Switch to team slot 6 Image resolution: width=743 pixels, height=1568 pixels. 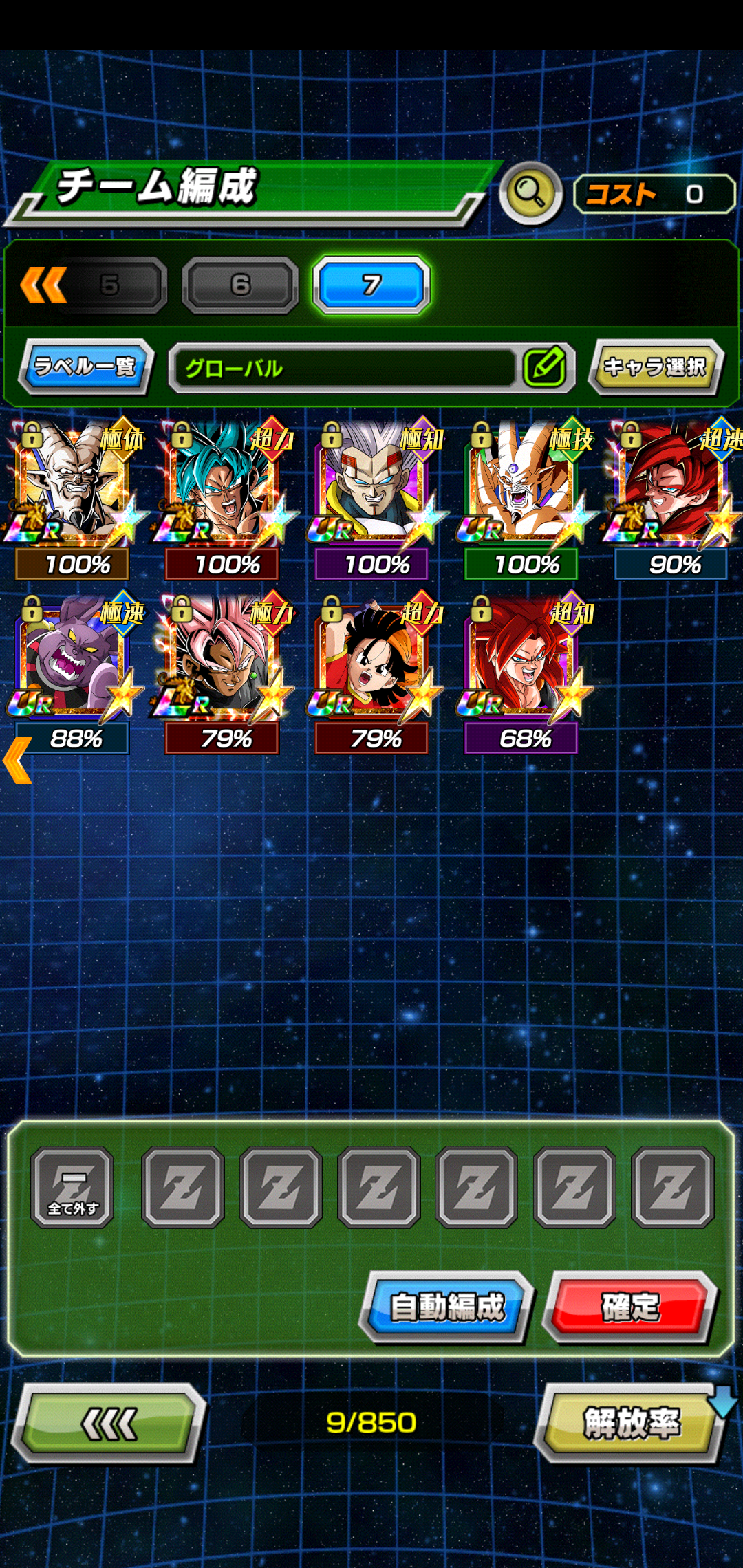240,285
